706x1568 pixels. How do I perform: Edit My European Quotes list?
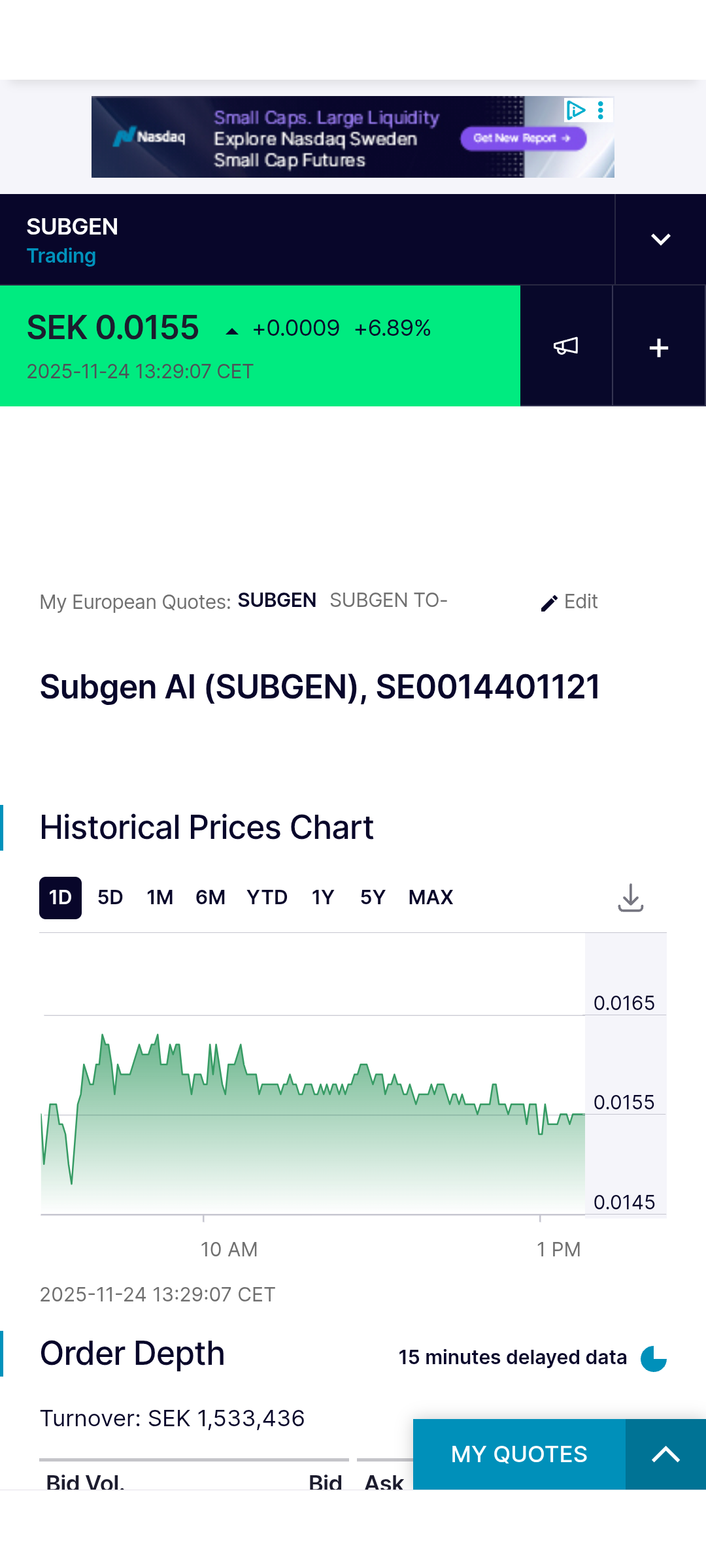569,602
